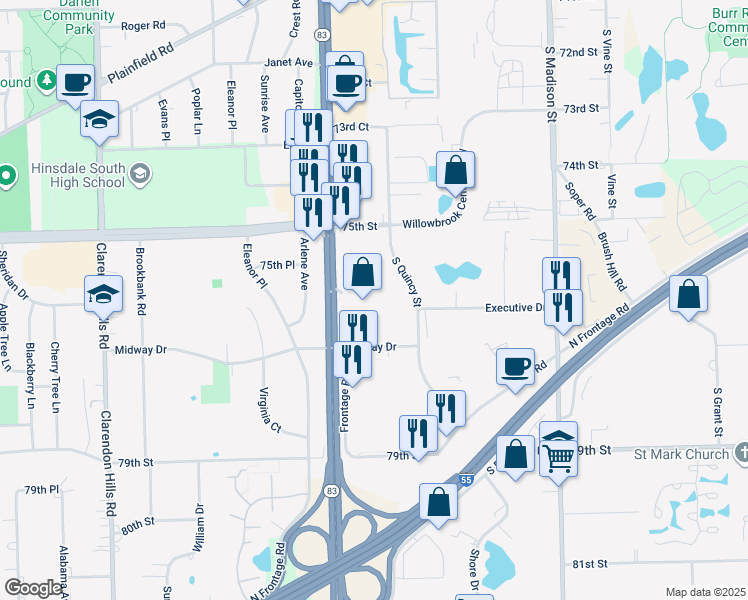
Task: Select the shopping bag marker beside S Quincy St
Action: [x=362, y=272]
